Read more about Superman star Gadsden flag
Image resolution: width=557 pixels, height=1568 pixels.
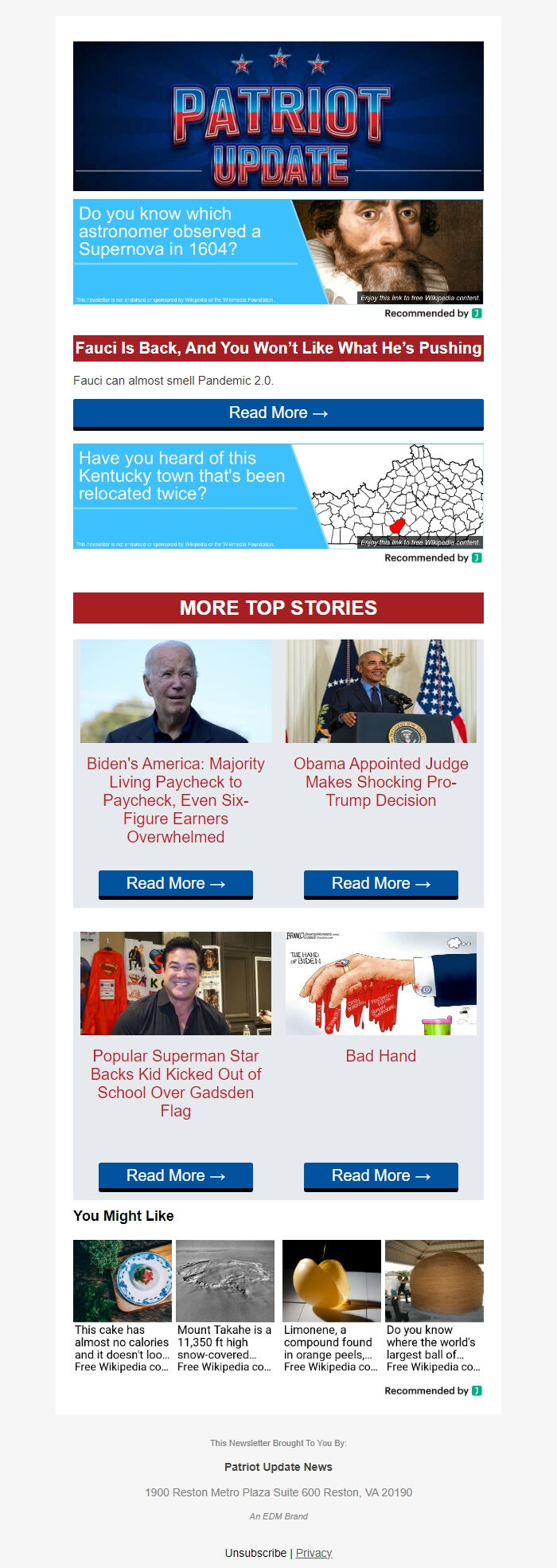175,1175
